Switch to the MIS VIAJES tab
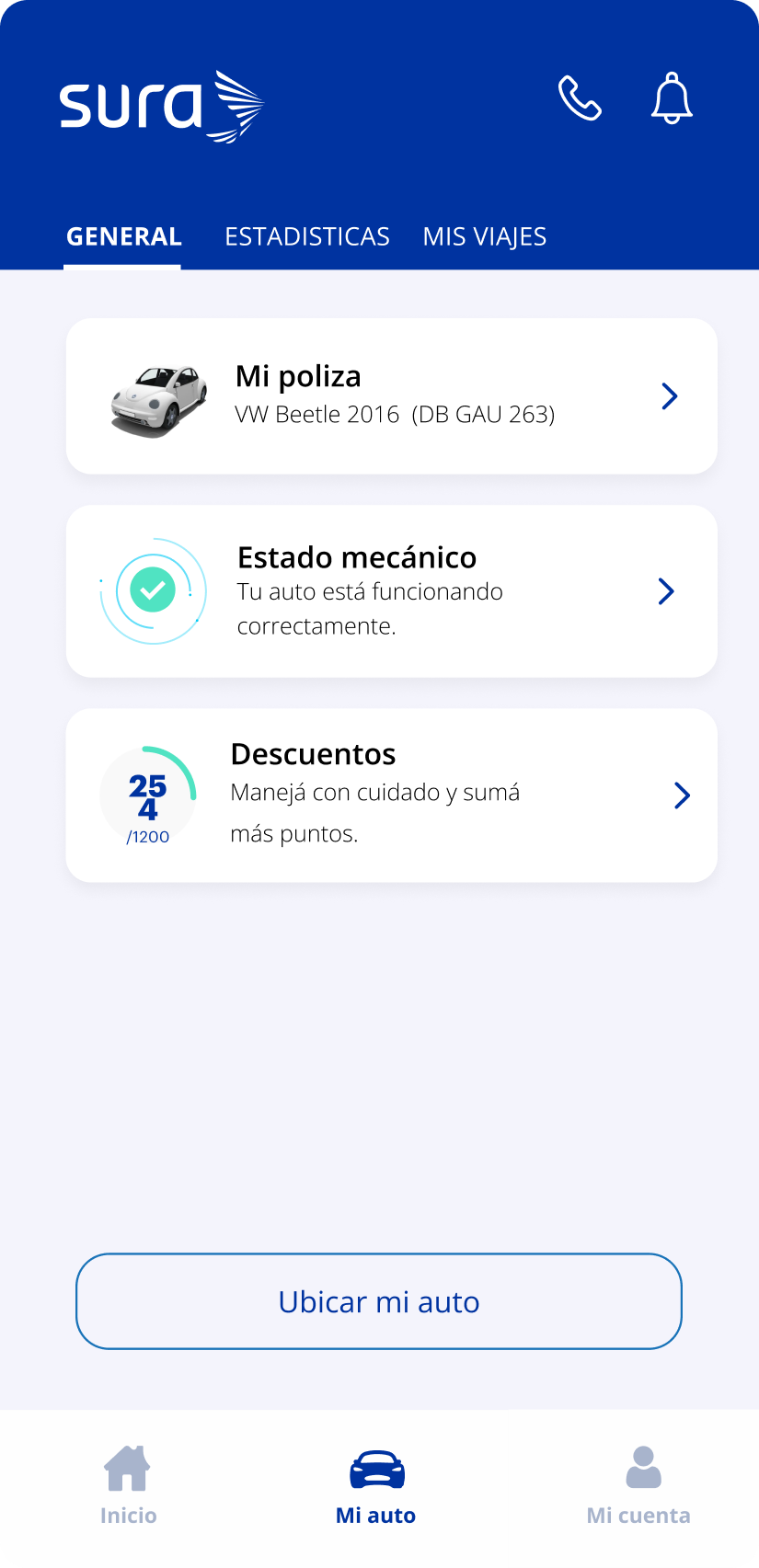The height and width of the screenshot is (1568, 759). (x=485, y=237)
